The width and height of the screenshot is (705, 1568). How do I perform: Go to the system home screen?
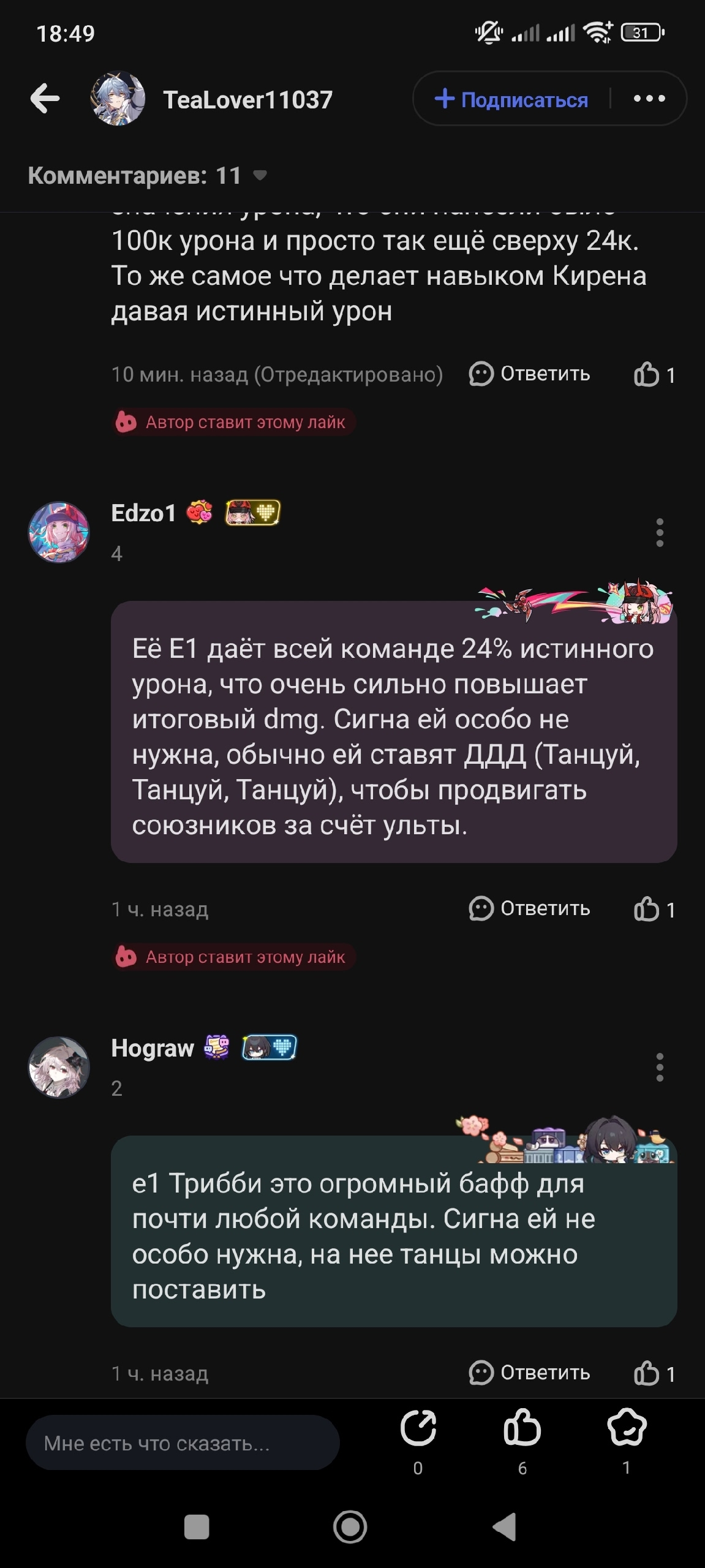[x=350, y=1526]
